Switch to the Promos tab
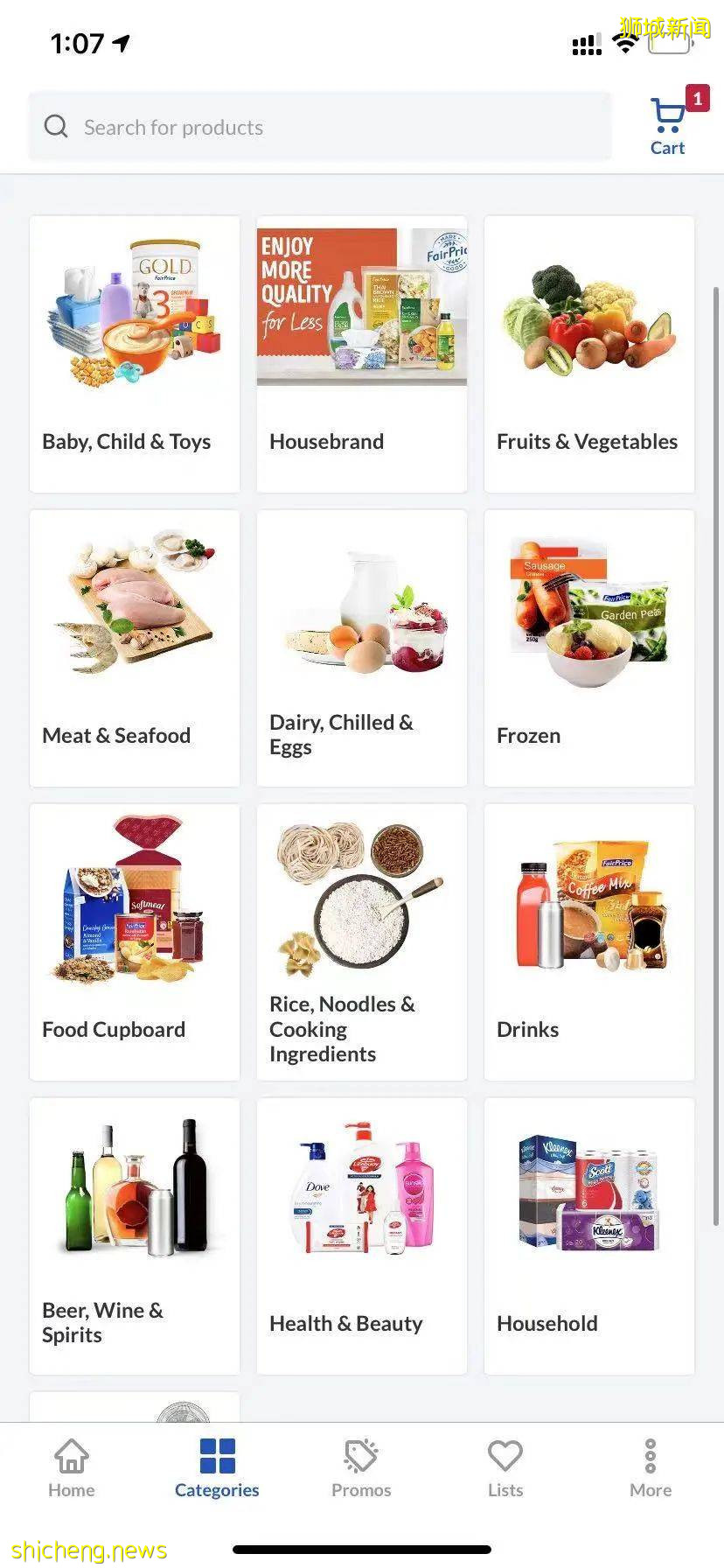Viewport: 724px width, 1568px height. 361,1469
